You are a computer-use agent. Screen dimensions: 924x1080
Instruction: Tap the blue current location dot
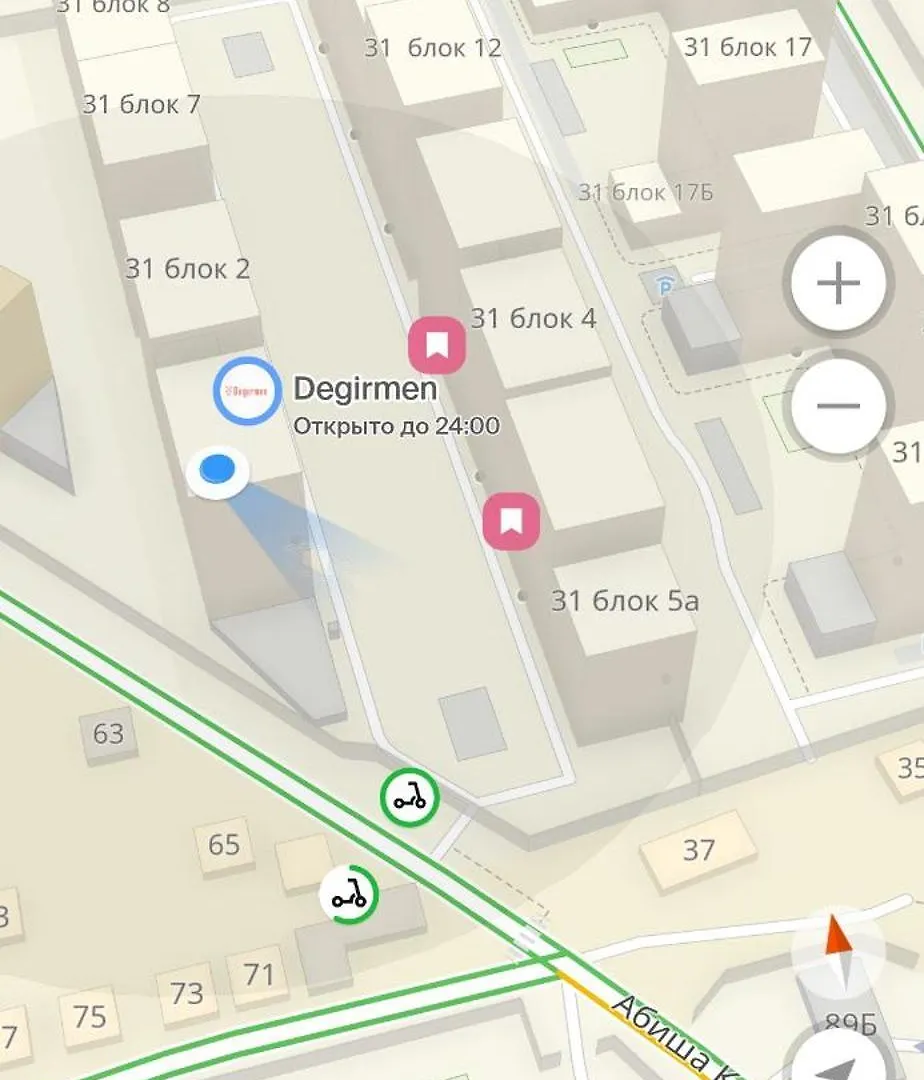click(x=218, y=469)
